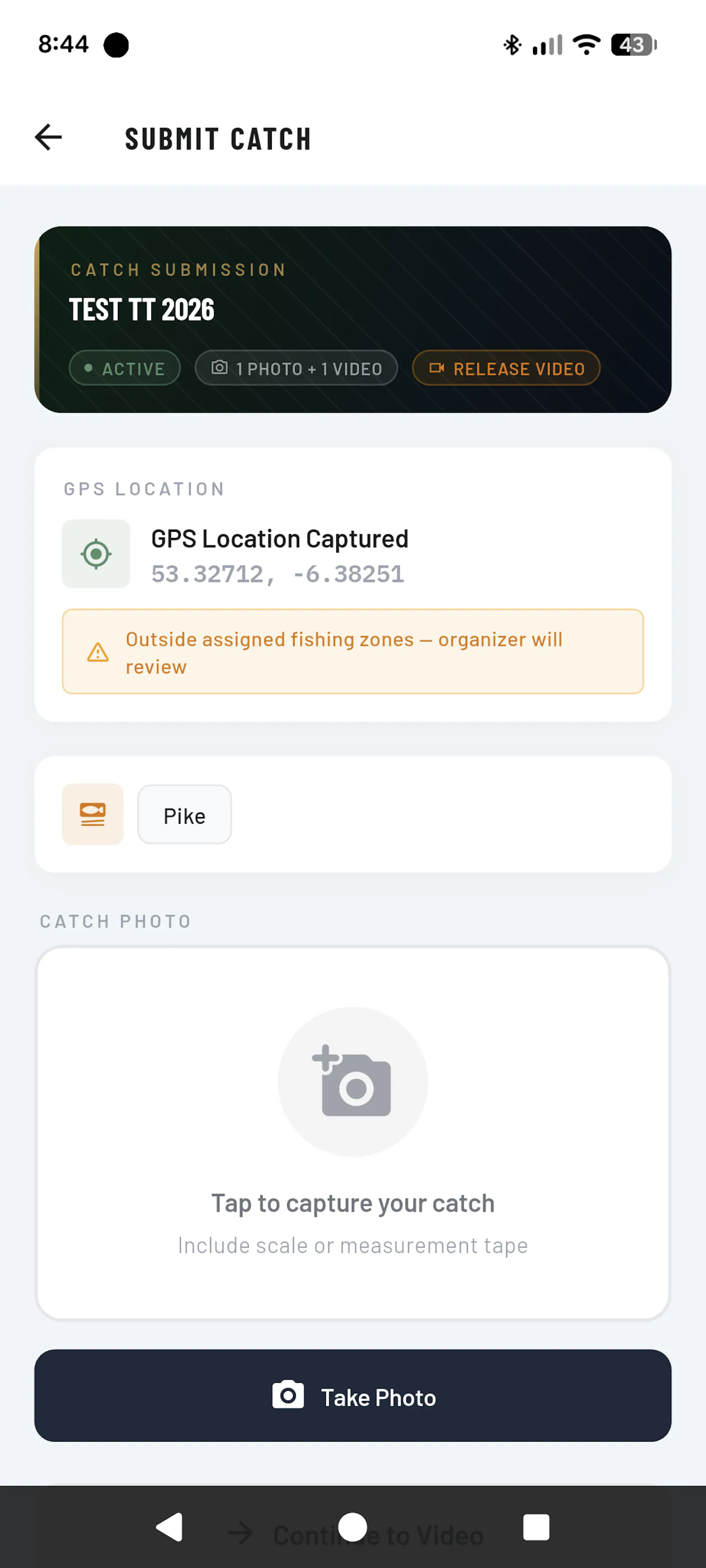The height and width of the screenshot is (1568, 706).
Task: Hit the Take Photo button
Action: coord(353,1396)
